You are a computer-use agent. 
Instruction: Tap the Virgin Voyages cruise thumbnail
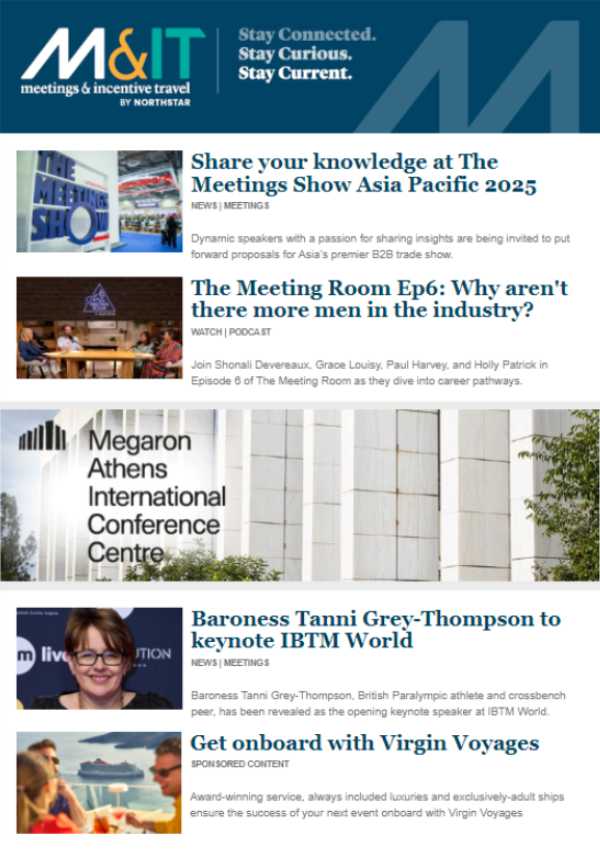[x=99, y=782]
